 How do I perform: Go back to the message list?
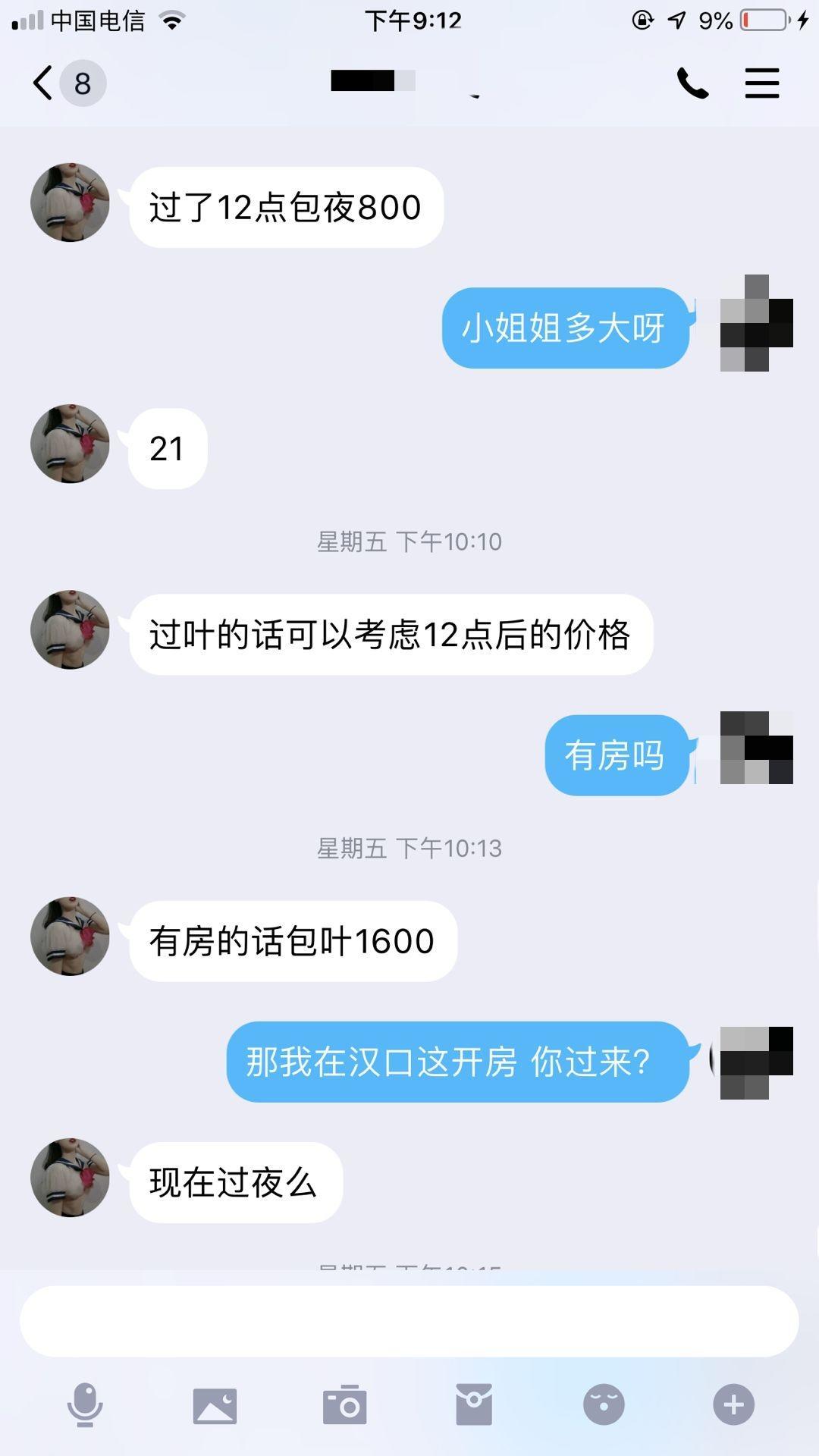coord(44,83)
